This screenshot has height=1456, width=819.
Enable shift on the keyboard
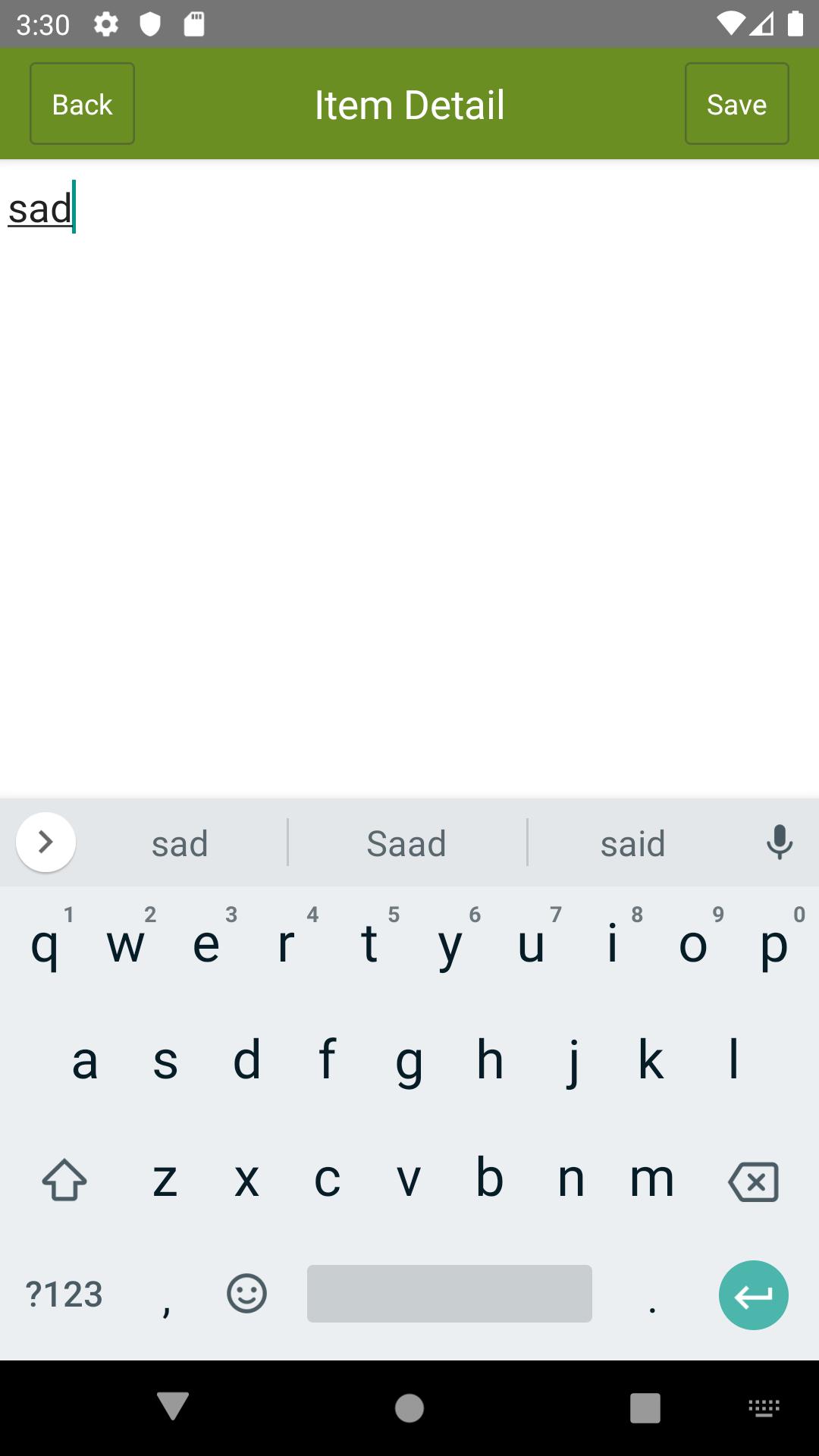coord(64,1180)
